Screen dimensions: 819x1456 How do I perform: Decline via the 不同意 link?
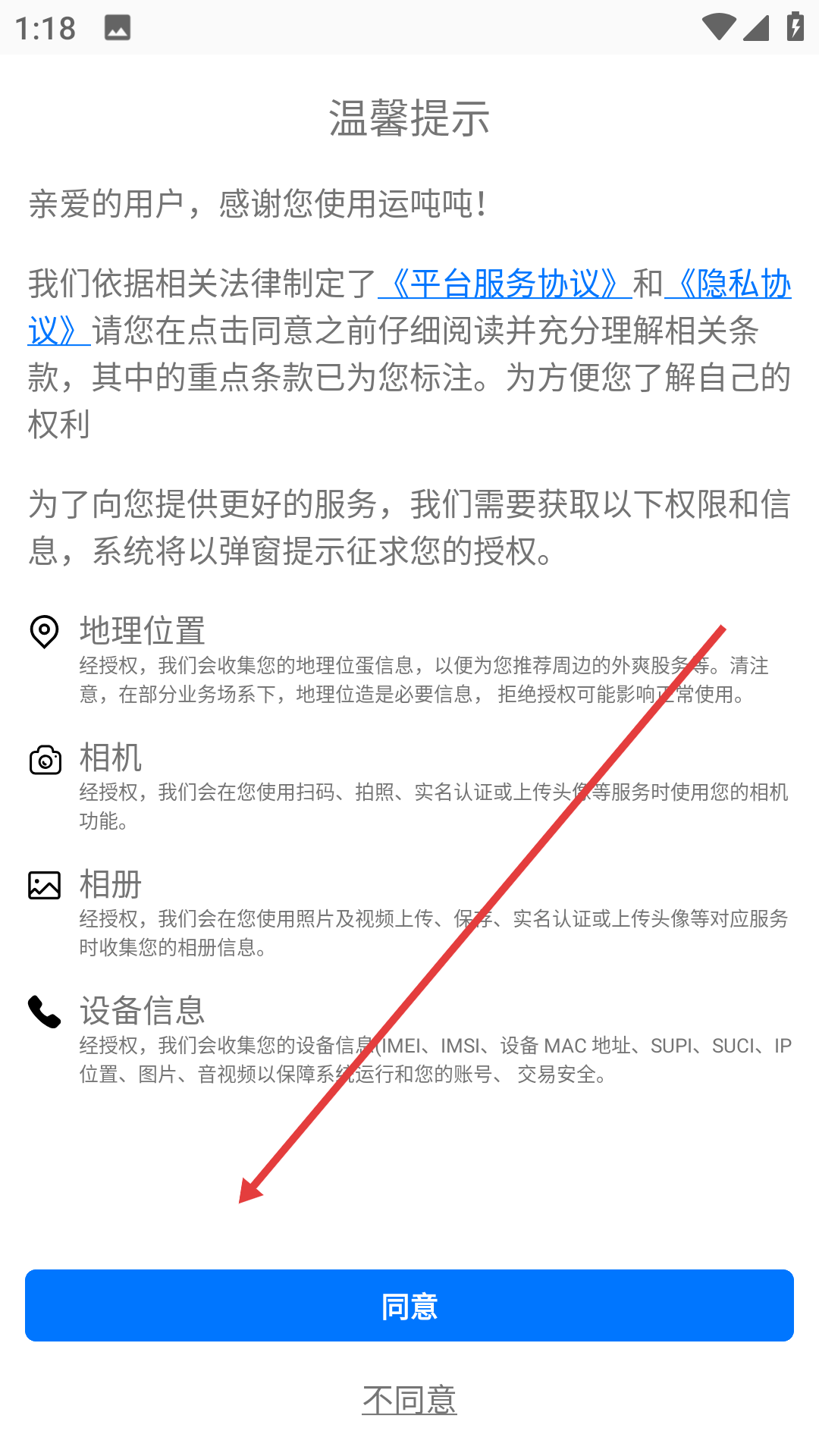tap(409, 1400)
